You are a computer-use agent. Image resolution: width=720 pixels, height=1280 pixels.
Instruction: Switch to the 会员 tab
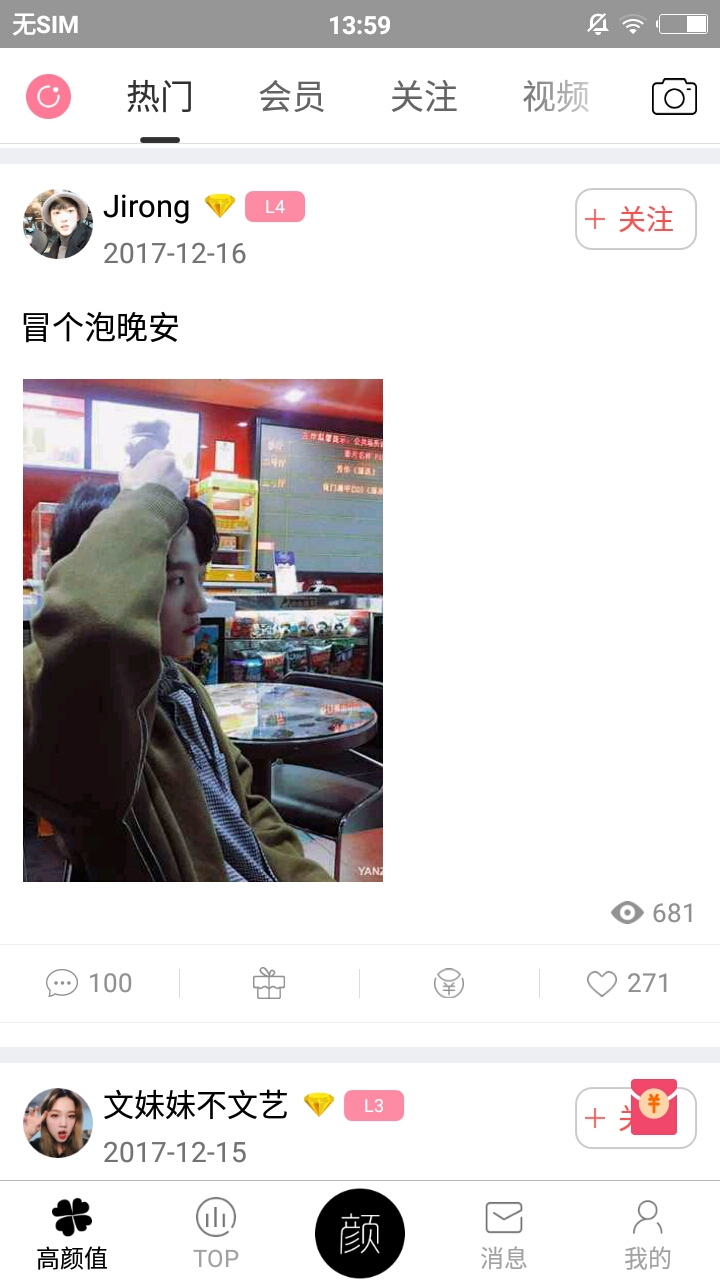coord(291,97)
